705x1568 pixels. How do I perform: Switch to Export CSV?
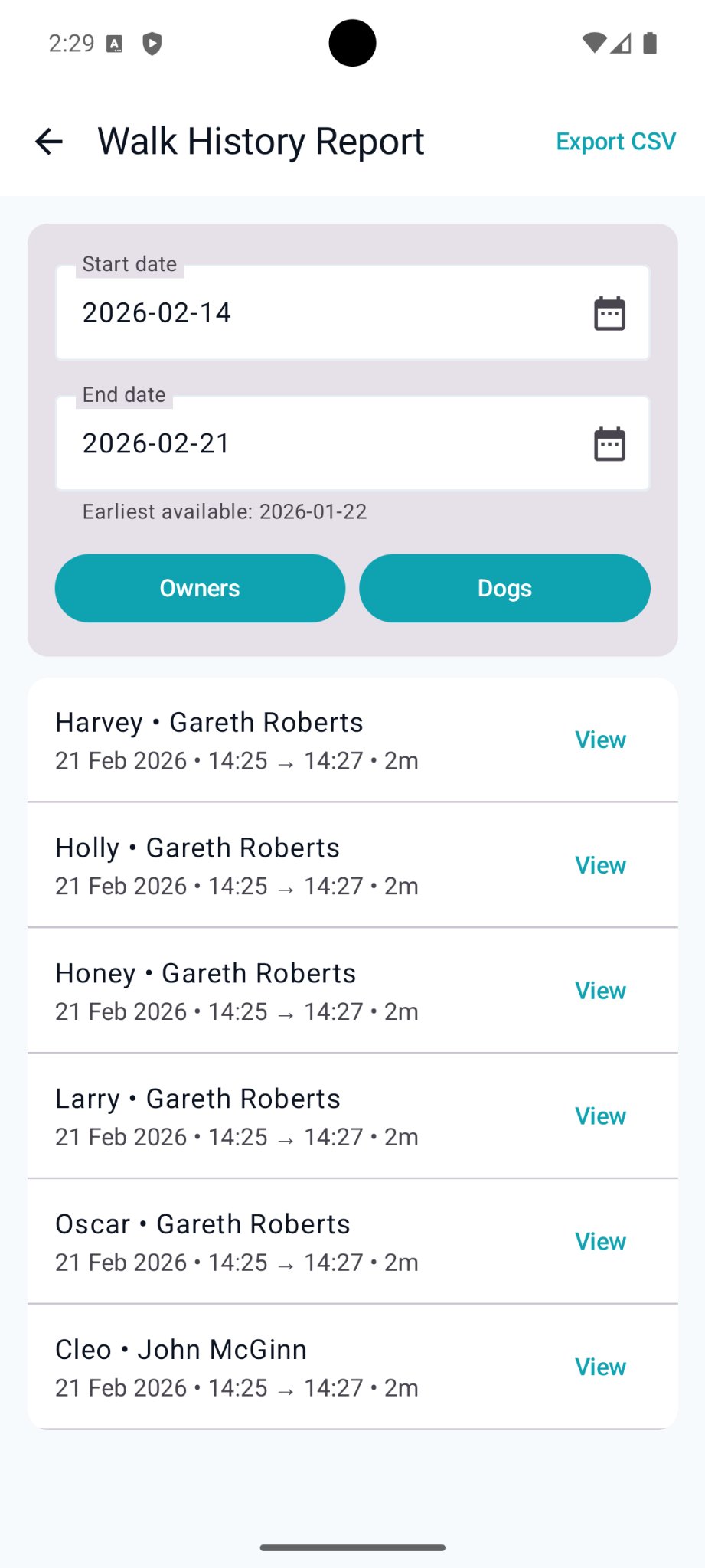(615, 141)
